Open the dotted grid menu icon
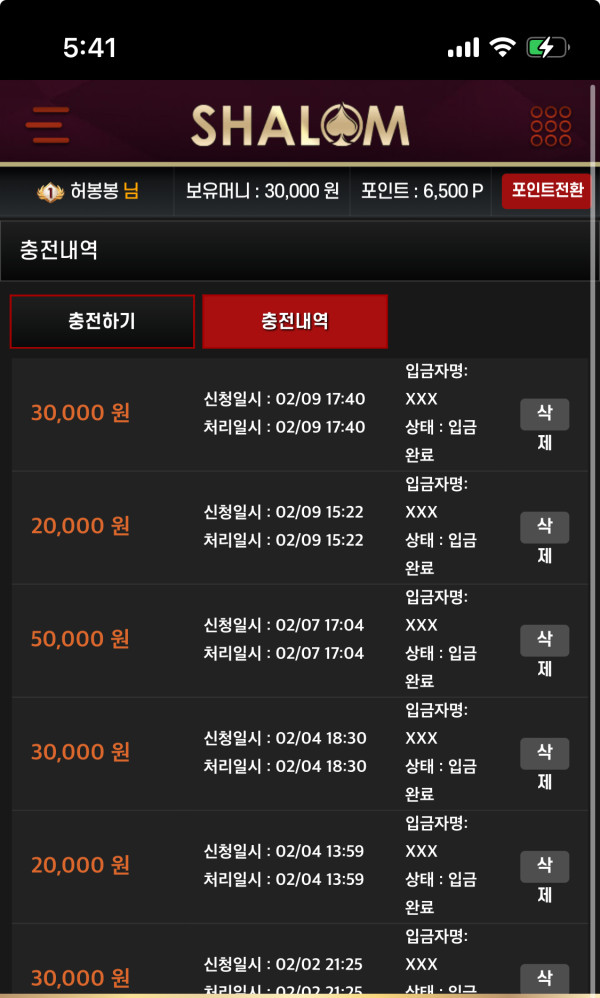600x998 pixels. 550,126
